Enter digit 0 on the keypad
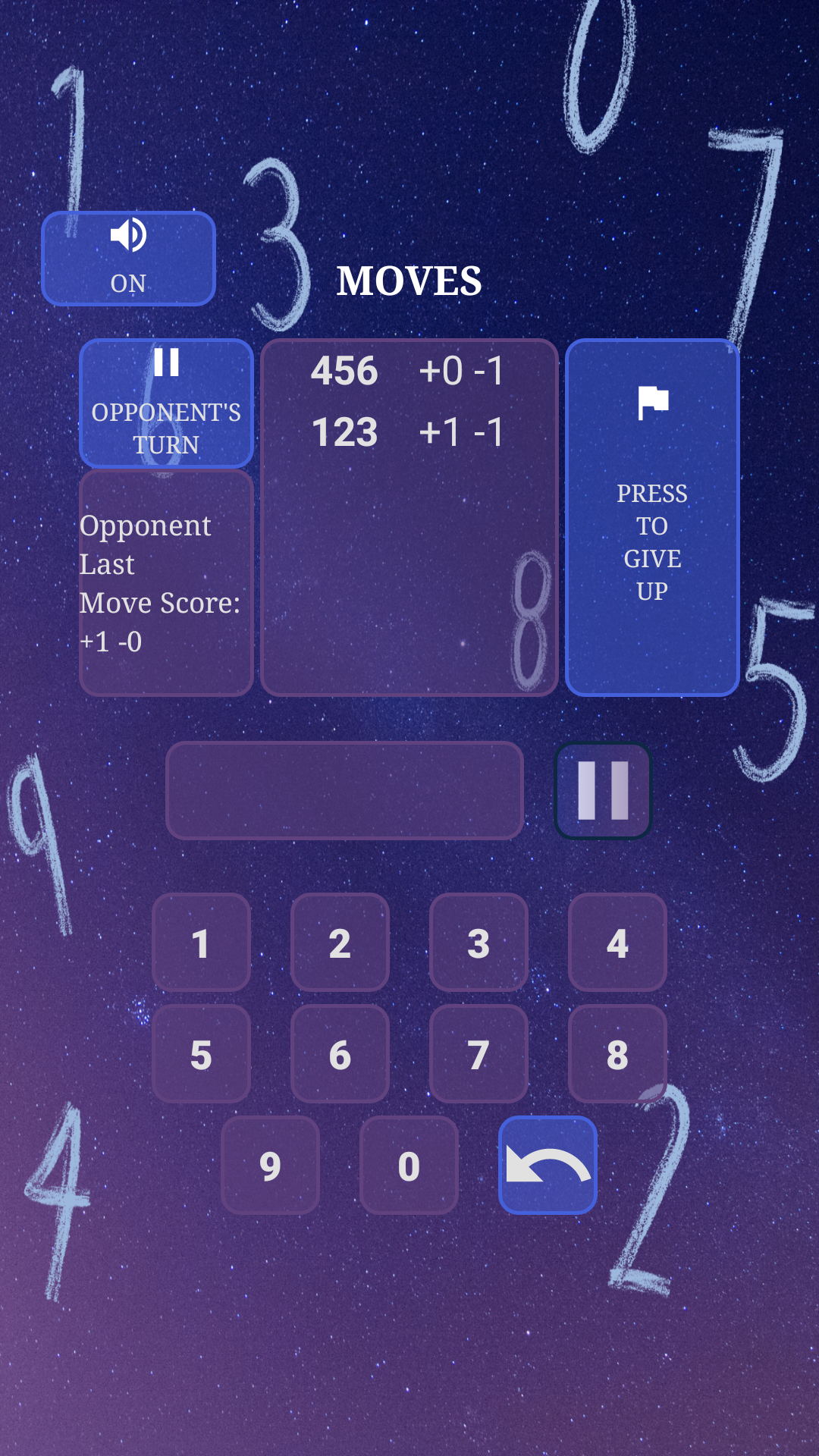 tap(409, 1165)
